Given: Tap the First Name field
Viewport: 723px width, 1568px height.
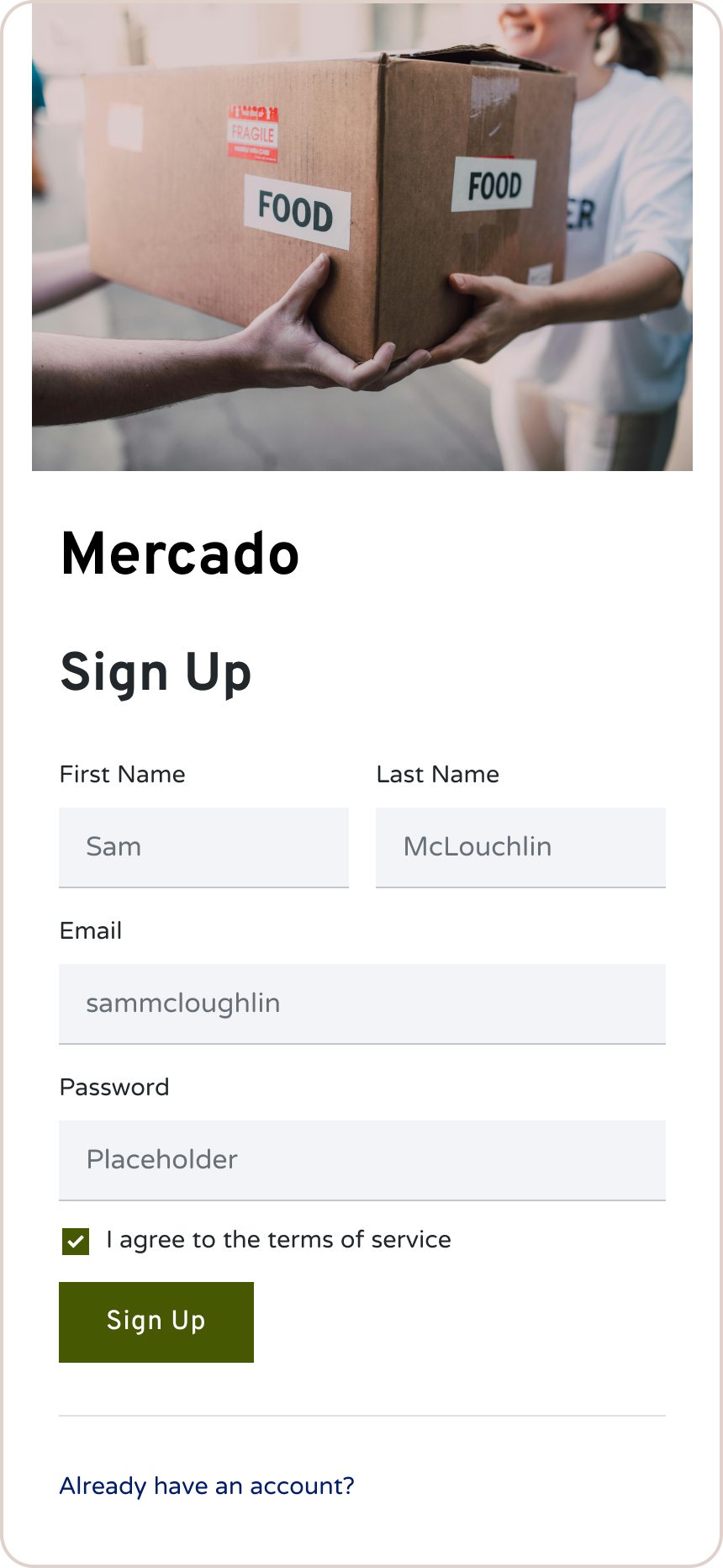Looking at the screenshot, I should (x=203, y=847).
